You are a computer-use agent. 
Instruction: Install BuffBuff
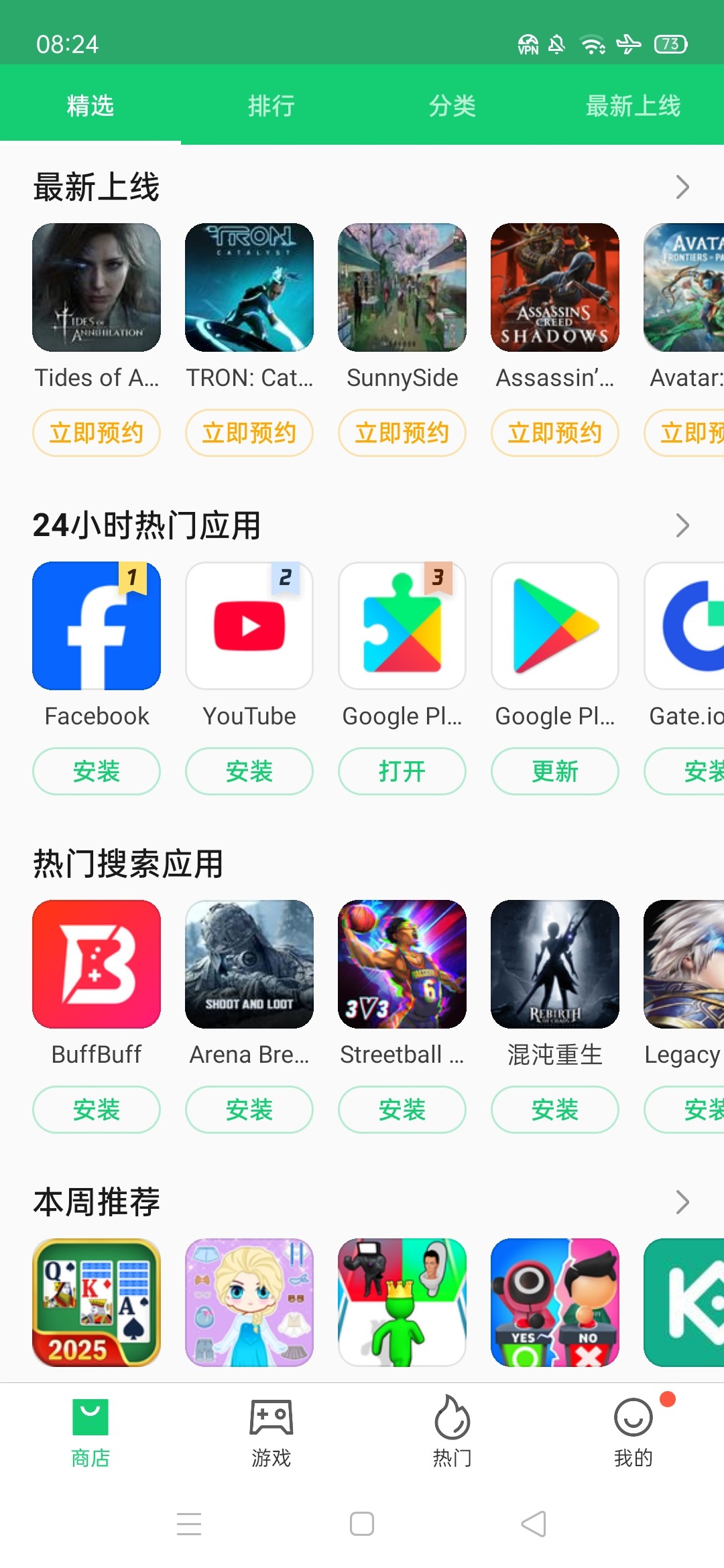coord(97,1110)
